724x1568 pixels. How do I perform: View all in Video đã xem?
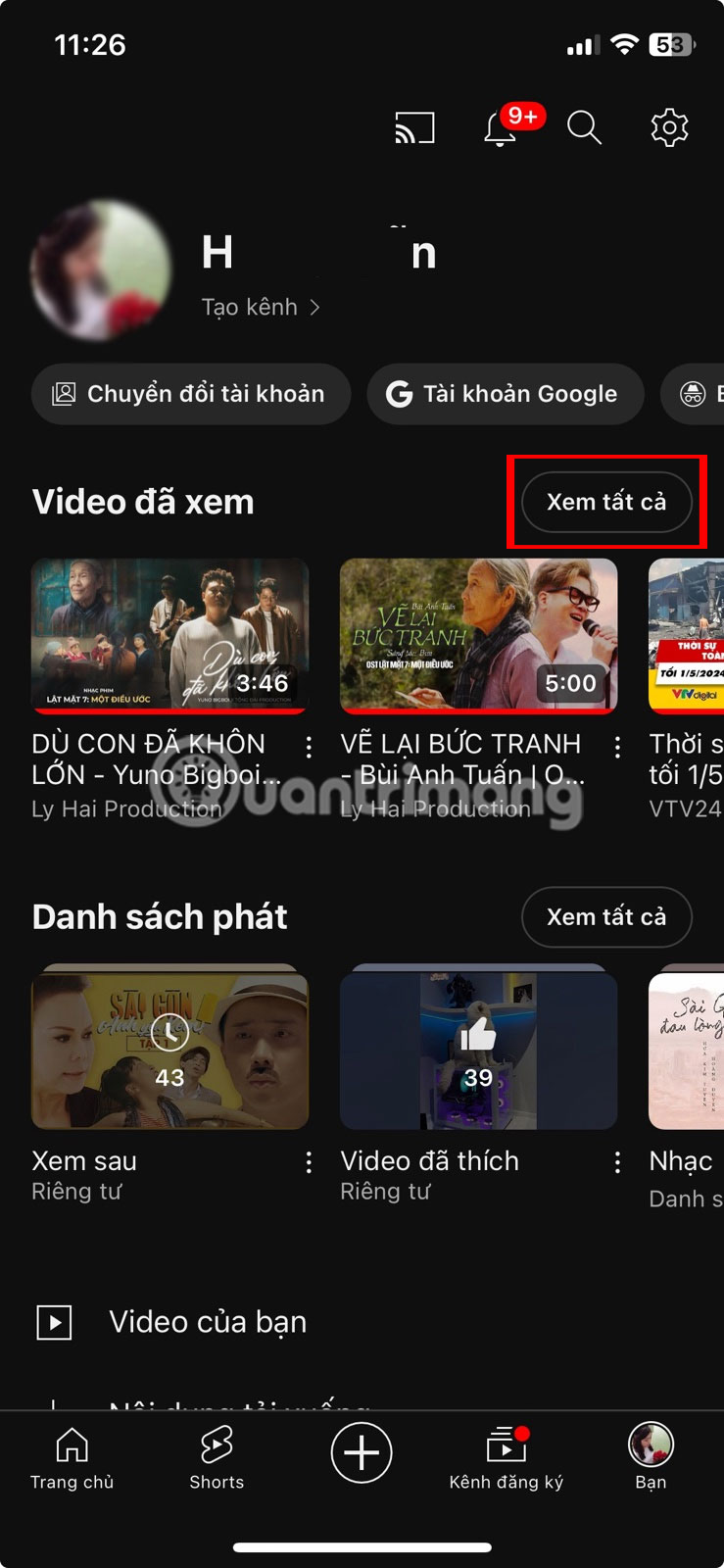tap(605, 502)
